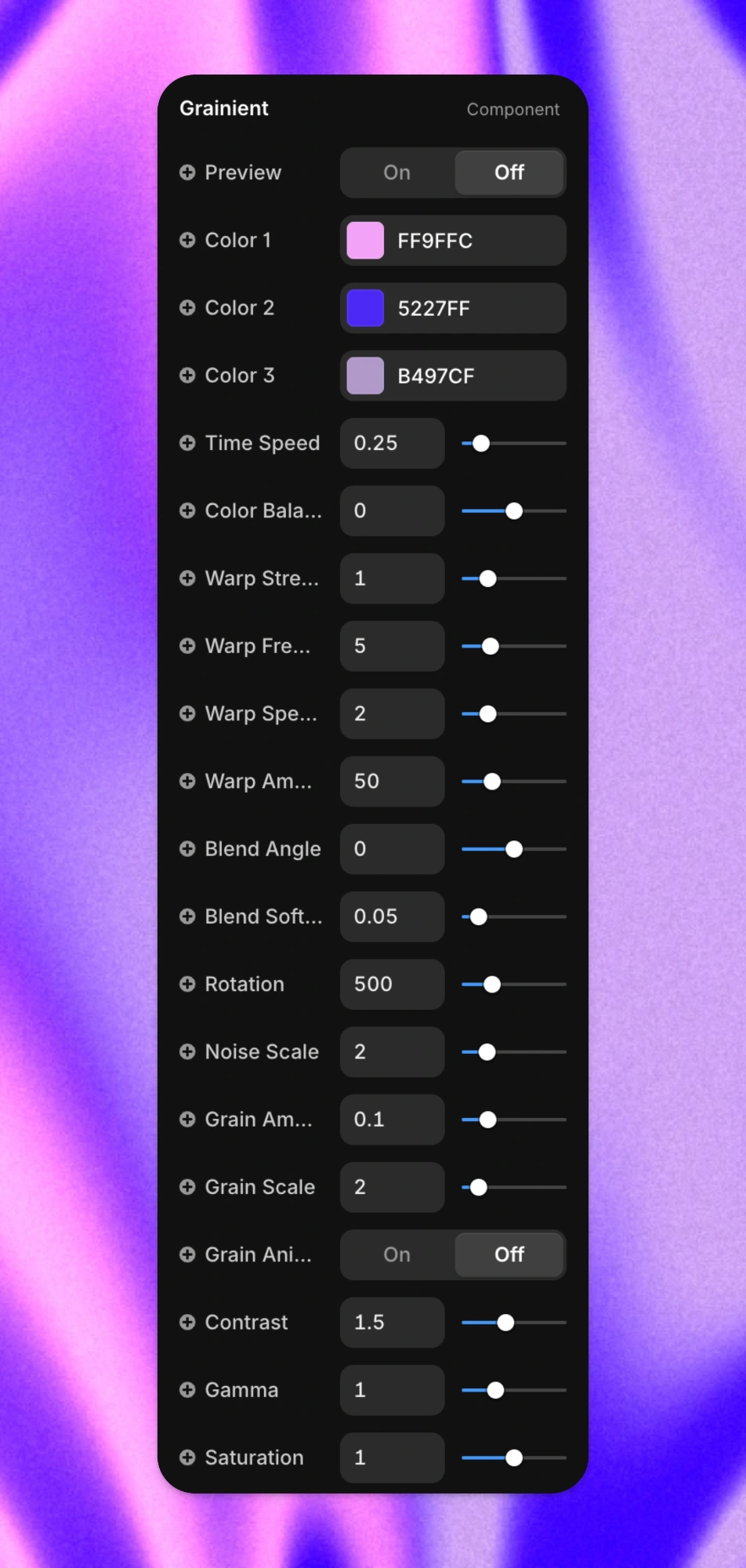Screen dimensions: 746x1568
Task: Edit the Gamma value field
Action: point(392,1390)
